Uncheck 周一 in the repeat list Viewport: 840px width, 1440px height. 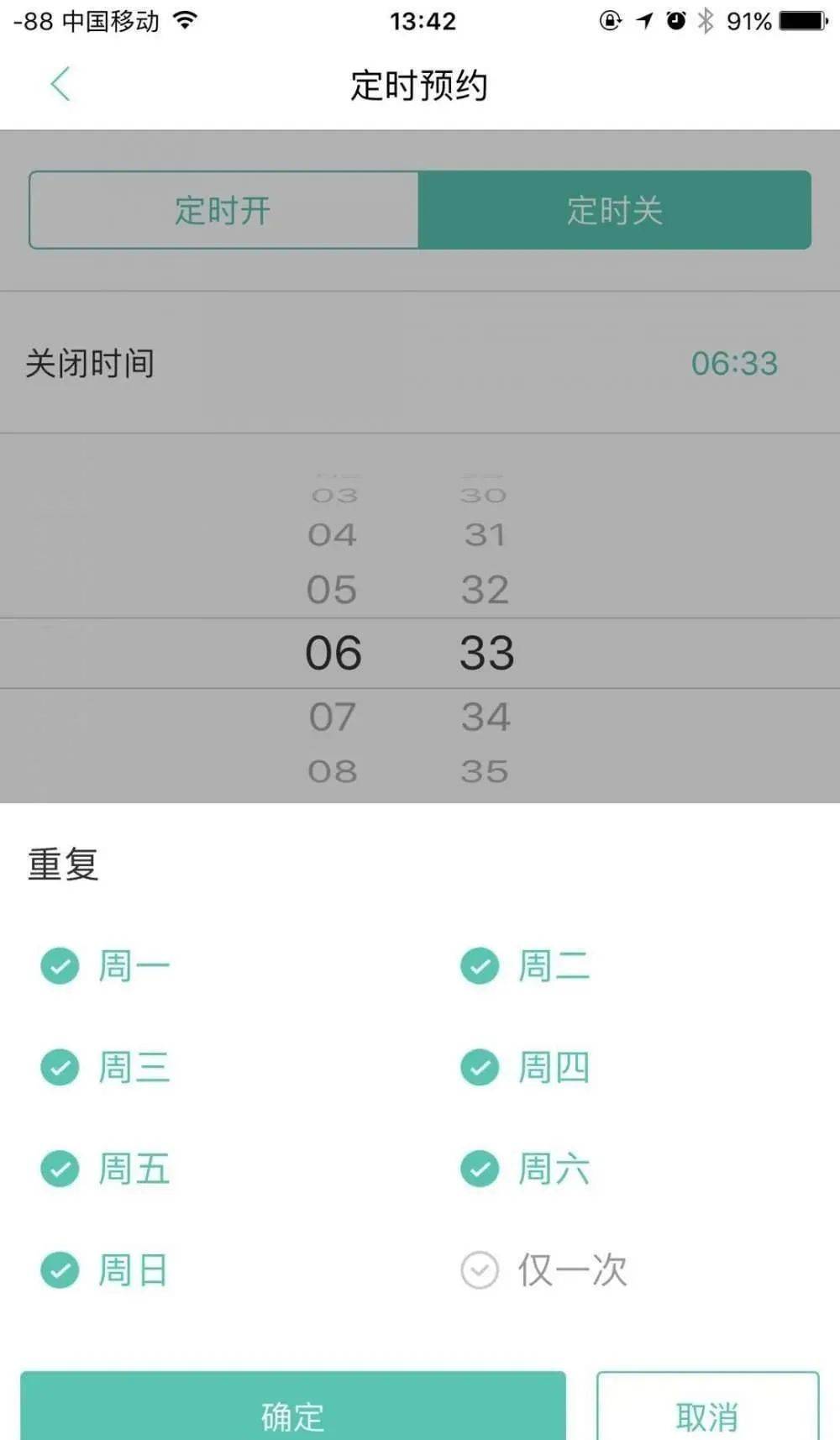point(60,966)
